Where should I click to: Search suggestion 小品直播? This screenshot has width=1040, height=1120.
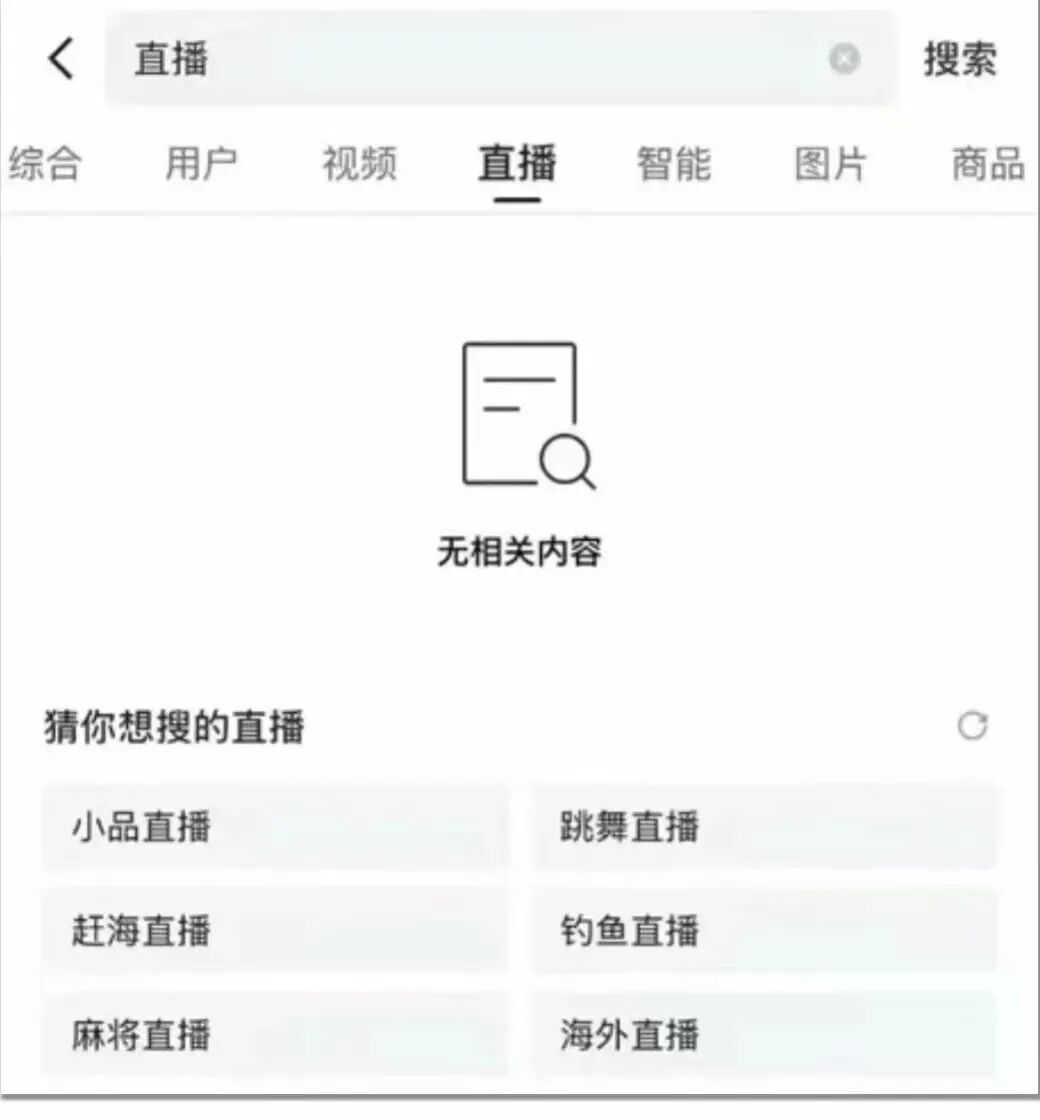275,828
